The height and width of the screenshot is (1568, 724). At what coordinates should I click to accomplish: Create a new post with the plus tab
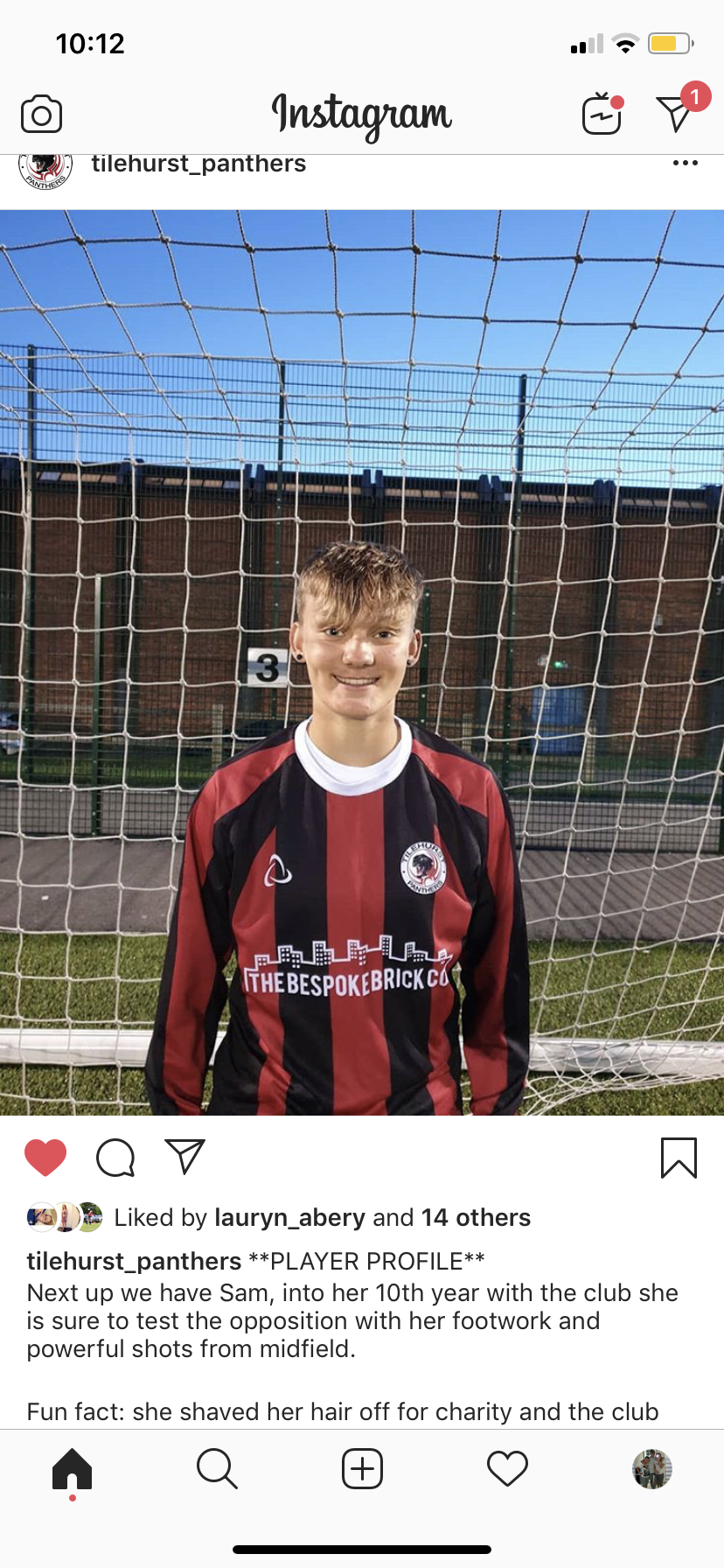[x=362, y=1468]
